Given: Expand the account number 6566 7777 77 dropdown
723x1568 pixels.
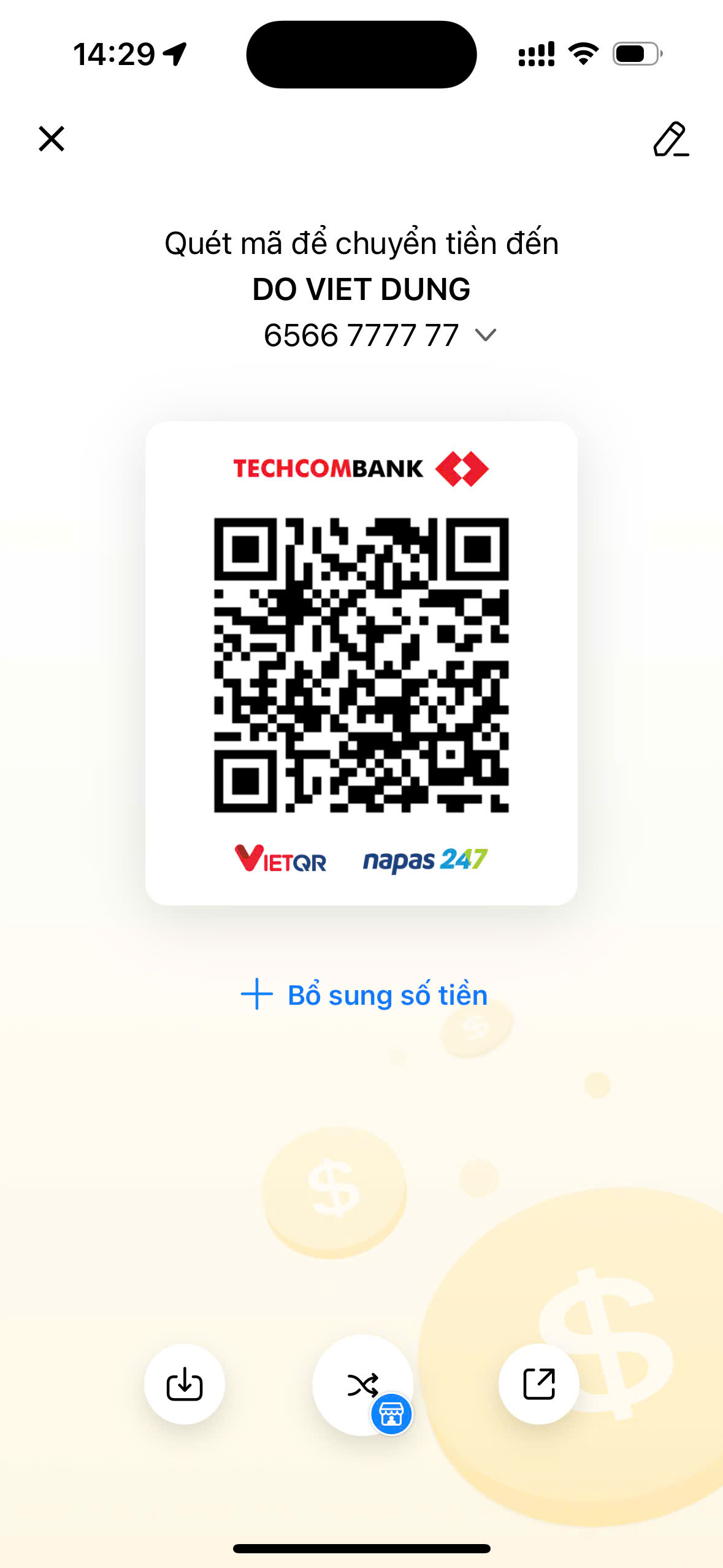Looking at the screenshot, I should pyautogui.click(x=485, y=336).
